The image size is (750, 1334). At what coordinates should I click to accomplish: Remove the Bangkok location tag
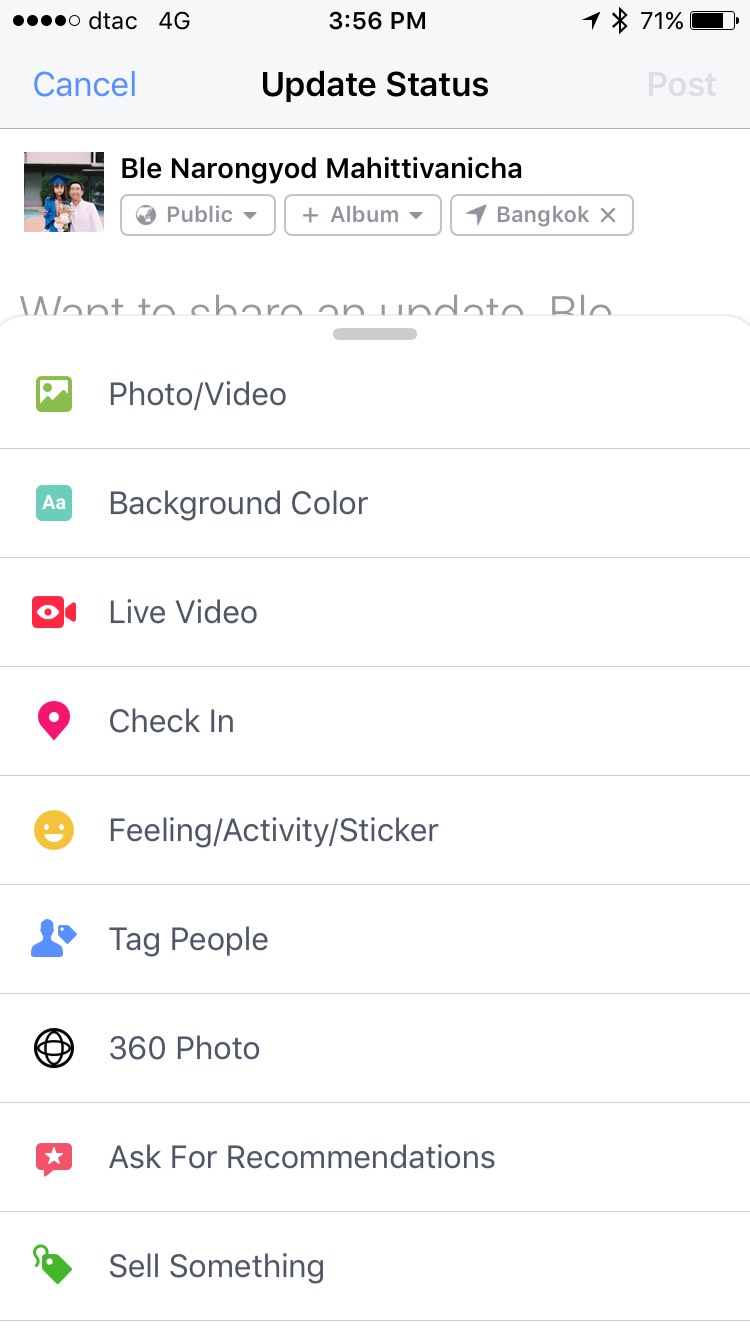[608, 215]
